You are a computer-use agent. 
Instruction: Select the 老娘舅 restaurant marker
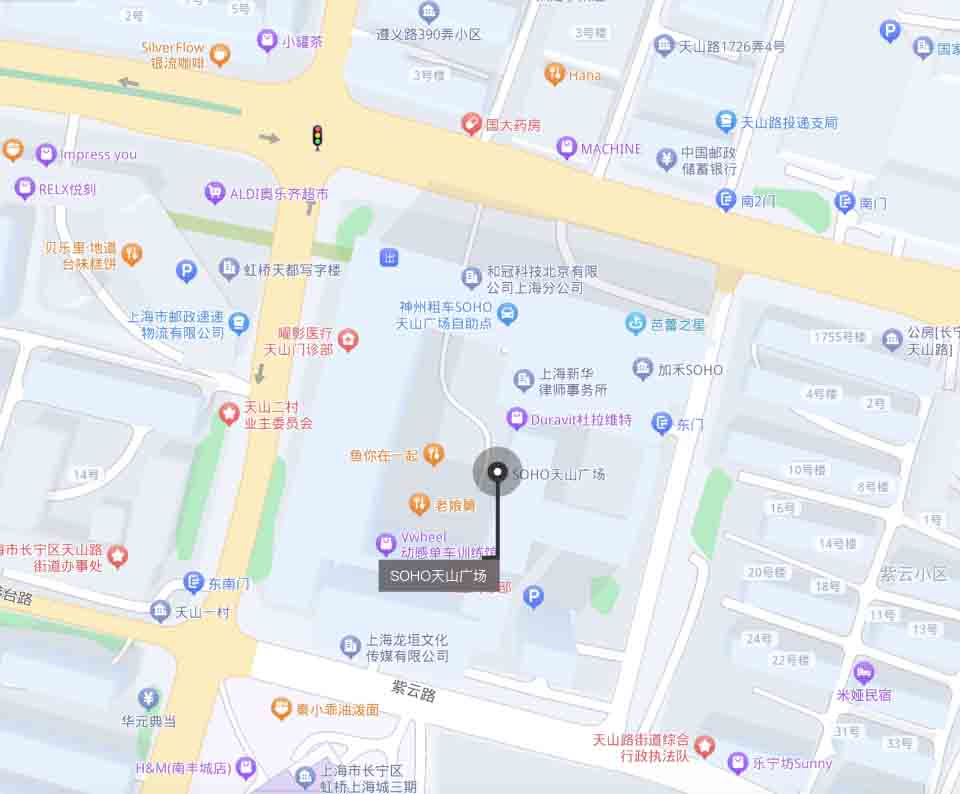click(420, 504)
